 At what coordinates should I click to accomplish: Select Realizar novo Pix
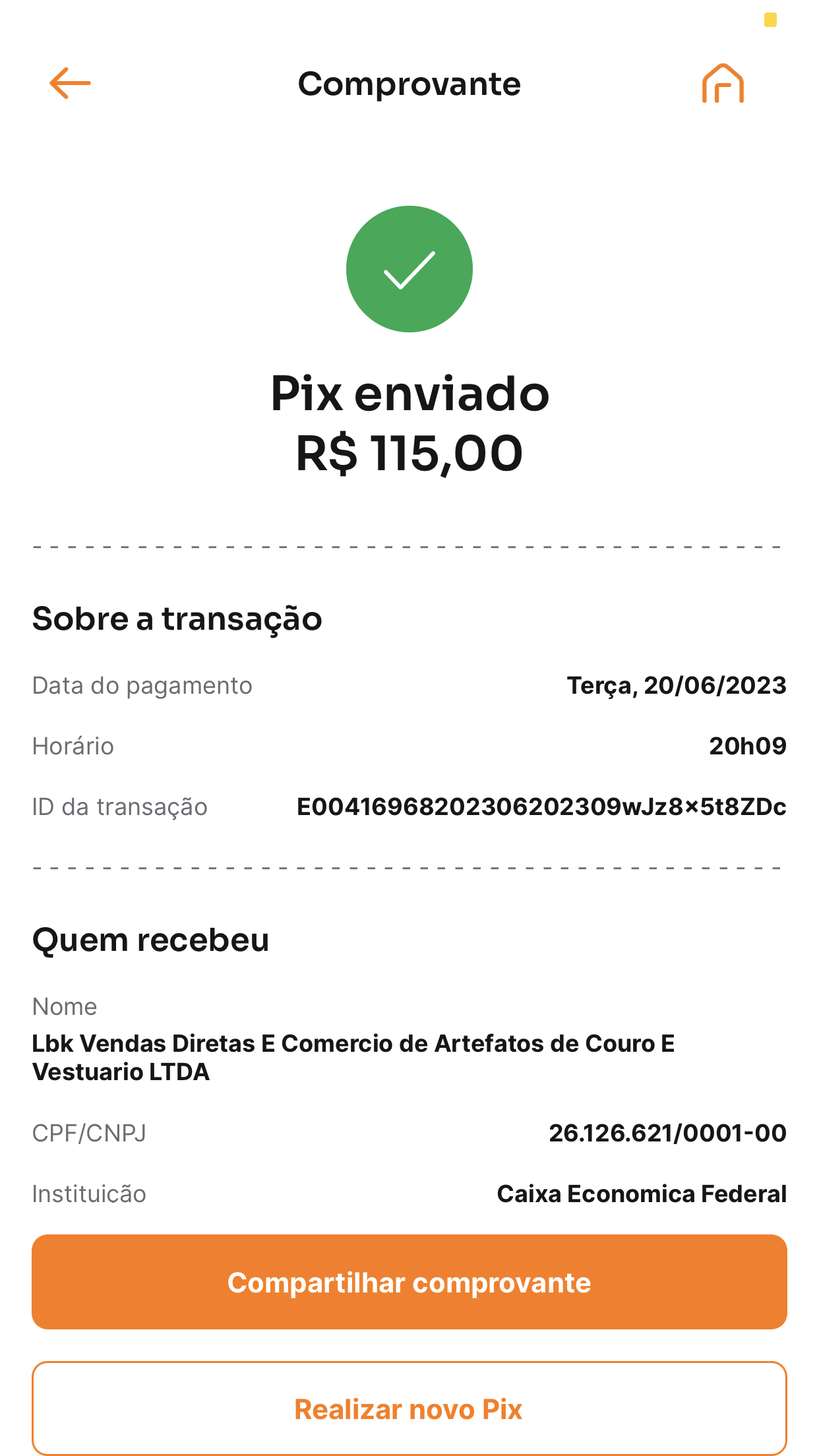(409, 1409)
